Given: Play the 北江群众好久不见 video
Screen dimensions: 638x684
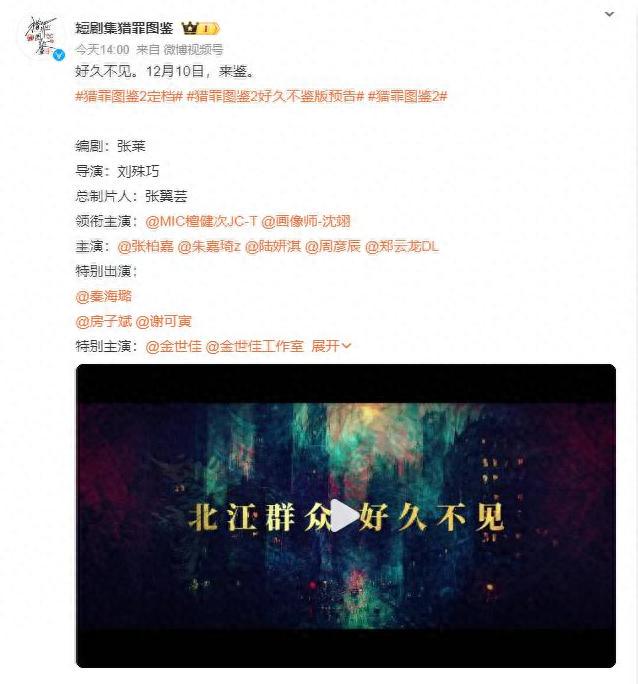Looking at the screenshot, I should click(343, 516).
